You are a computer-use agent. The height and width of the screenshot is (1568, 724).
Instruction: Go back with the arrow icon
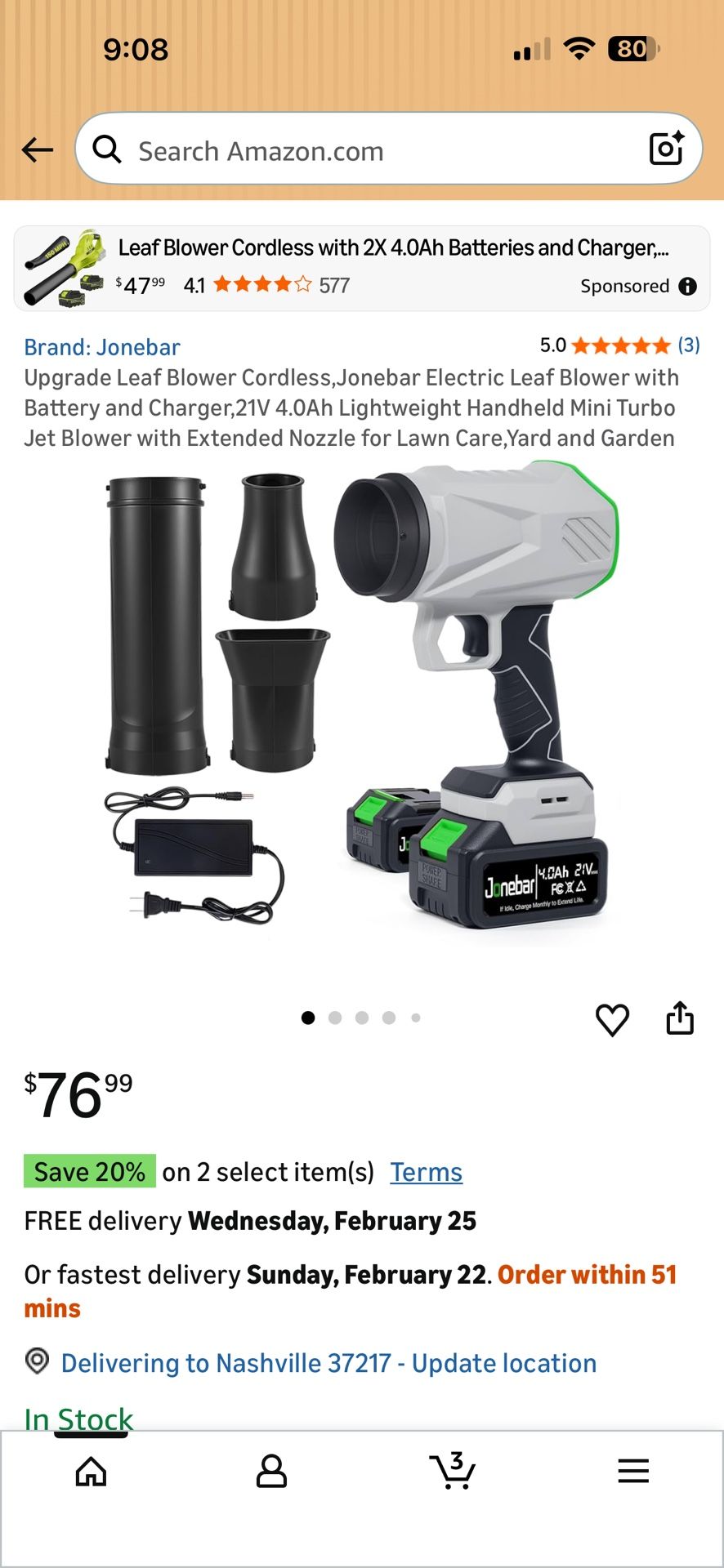(x=38, y=150)
